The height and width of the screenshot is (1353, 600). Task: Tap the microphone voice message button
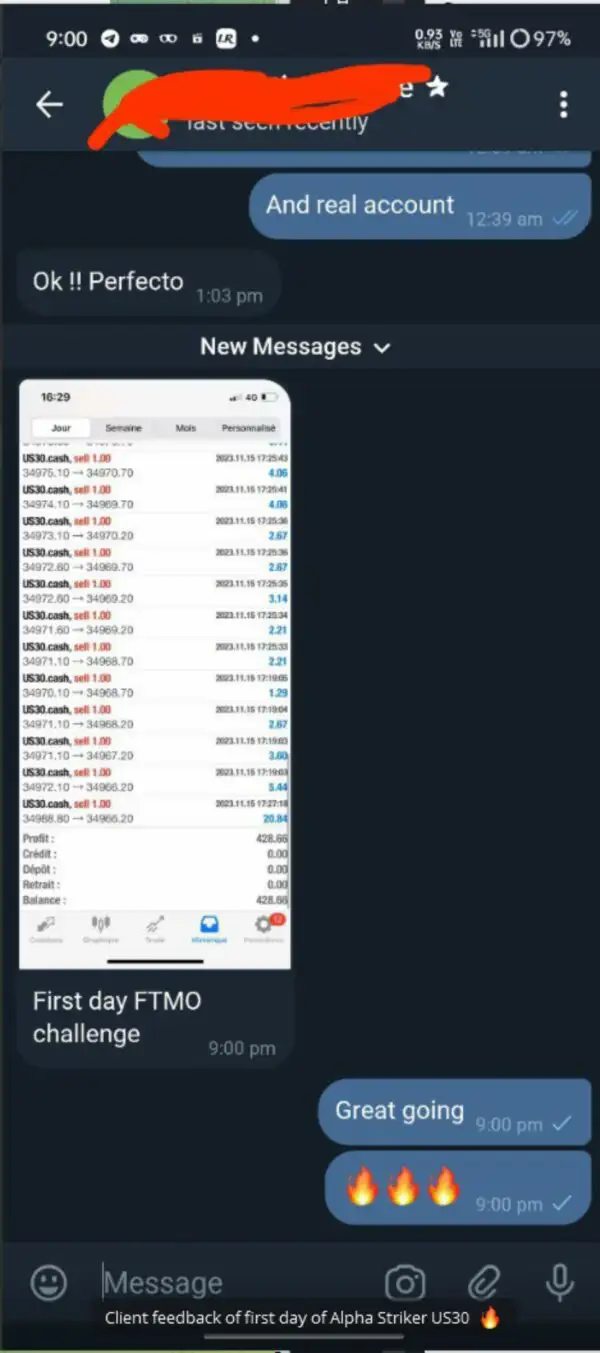point(559,1282)
